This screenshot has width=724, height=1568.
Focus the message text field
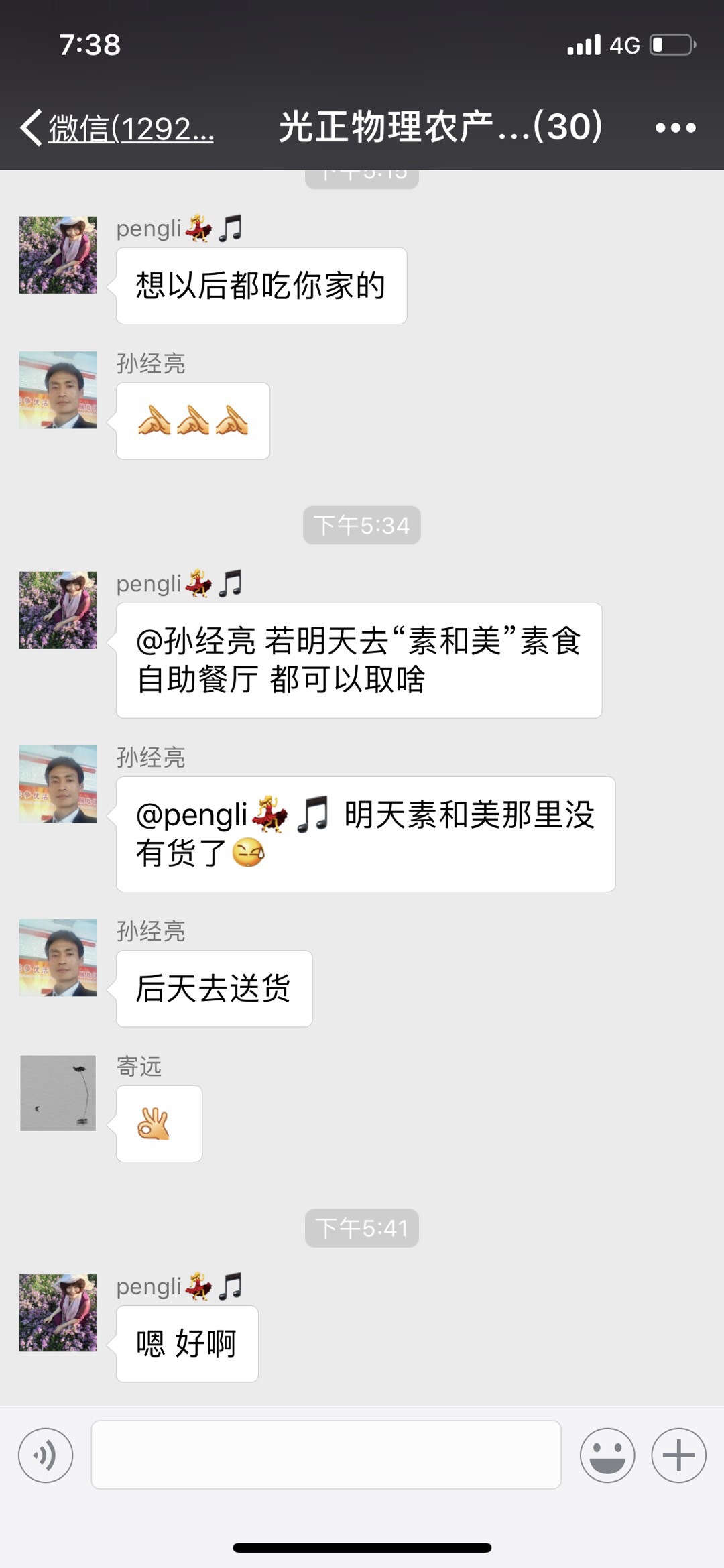coord(326,1455)
